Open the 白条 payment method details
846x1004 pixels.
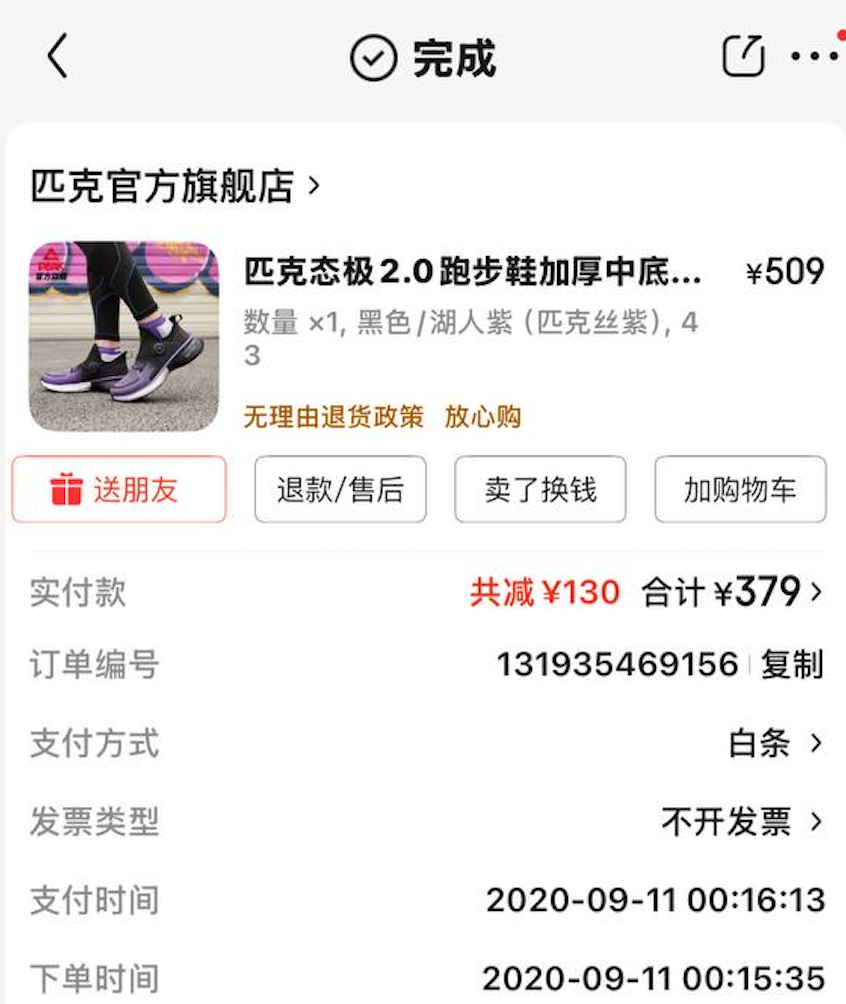pyautogui.click(x=775, y=744)
